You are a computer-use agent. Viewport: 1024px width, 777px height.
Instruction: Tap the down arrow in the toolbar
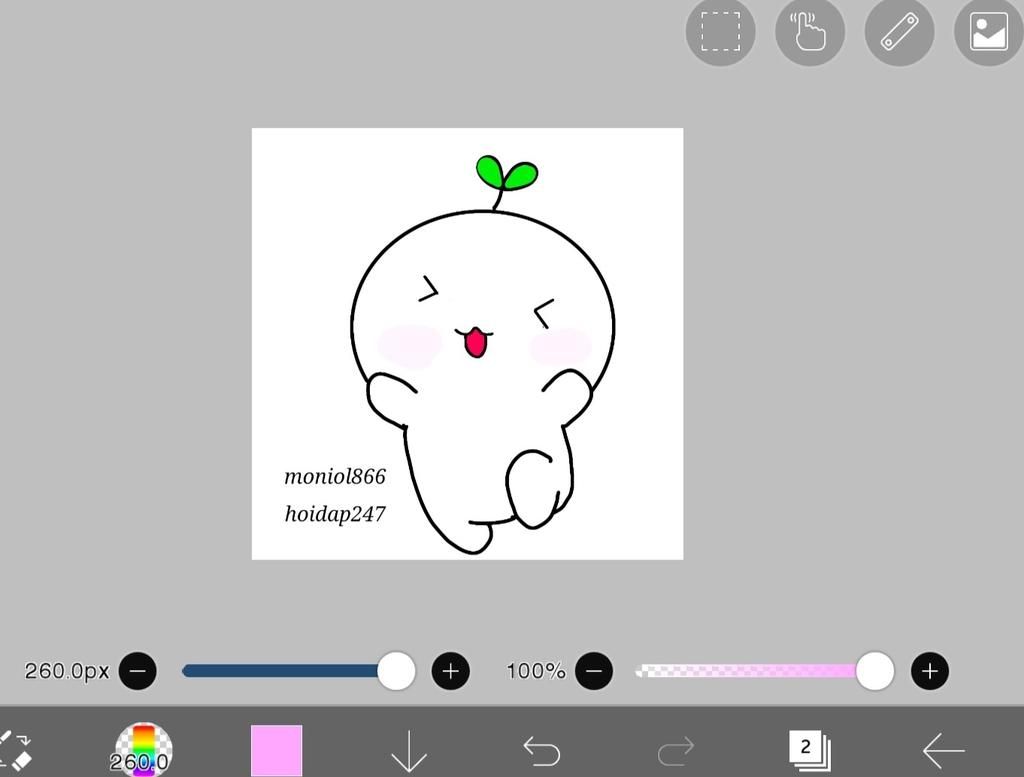point(409,750)
